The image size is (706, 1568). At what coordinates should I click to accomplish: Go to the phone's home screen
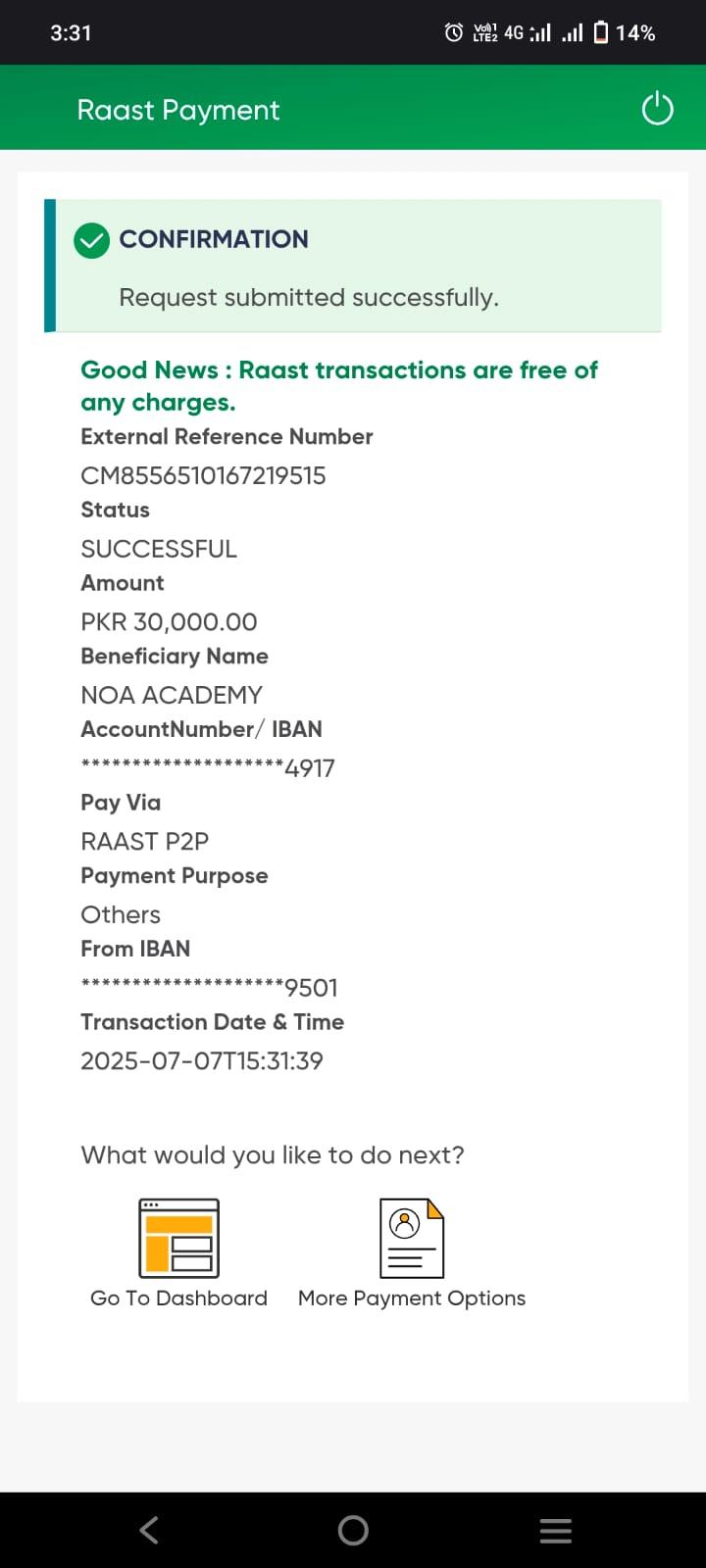click(x=353, y=1530)
